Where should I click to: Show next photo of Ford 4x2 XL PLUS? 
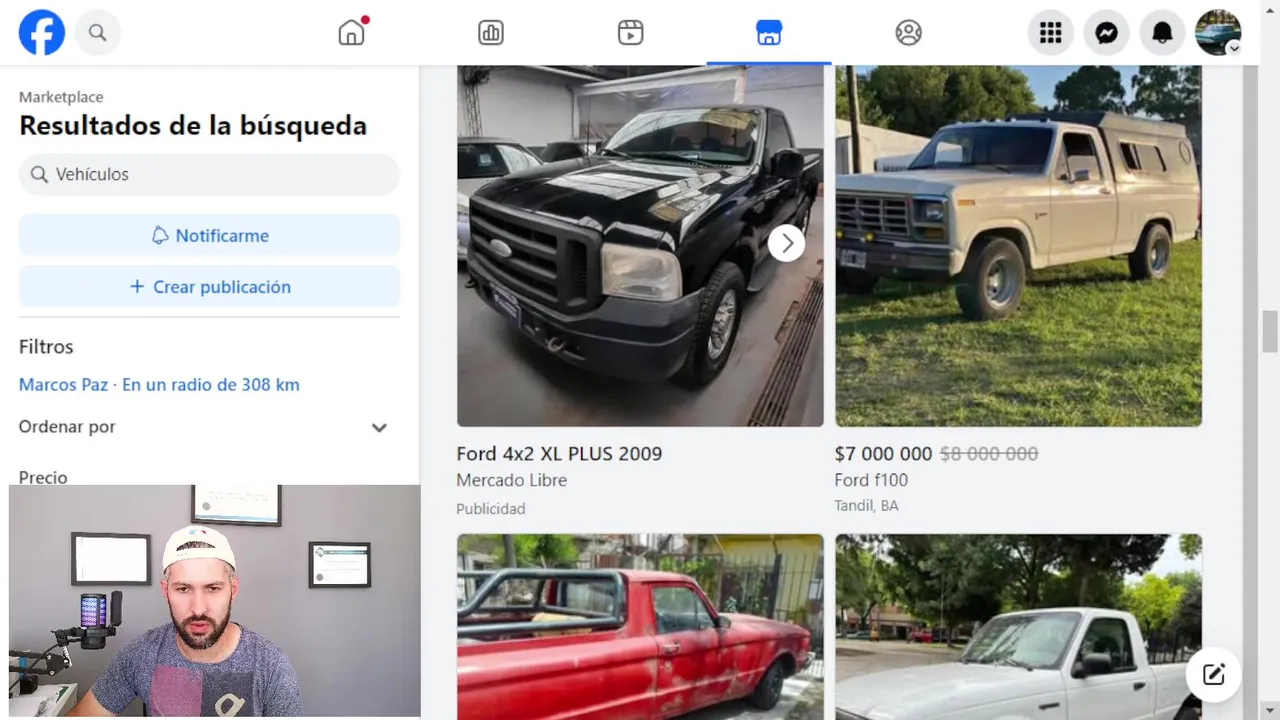click(x=786, y=243)
